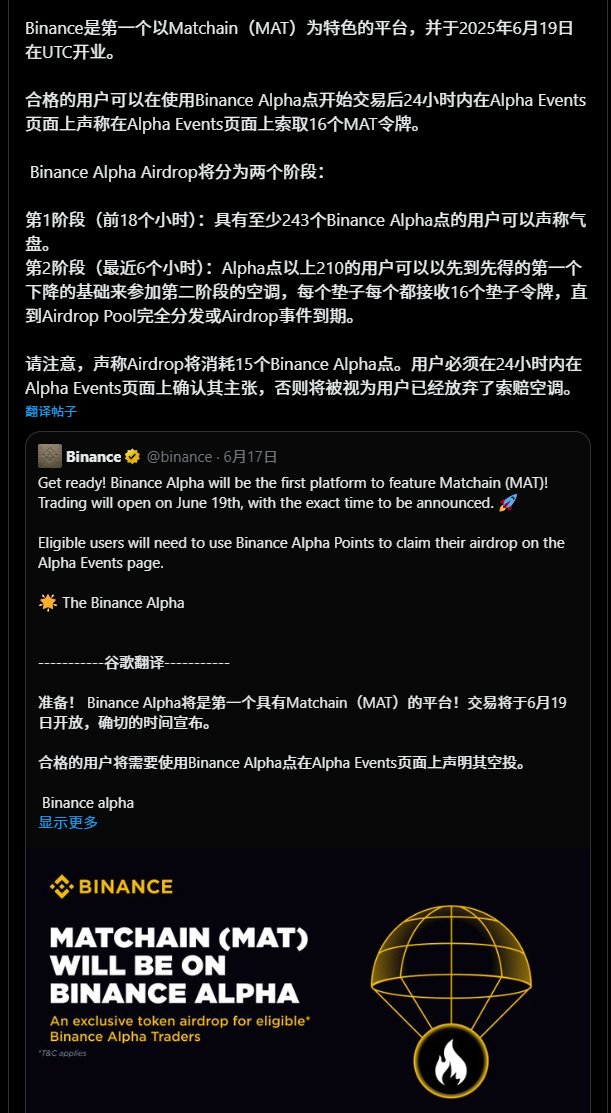
Task: Tap the 翻译帖子 translate post link
Action: [x=50, y=411]
